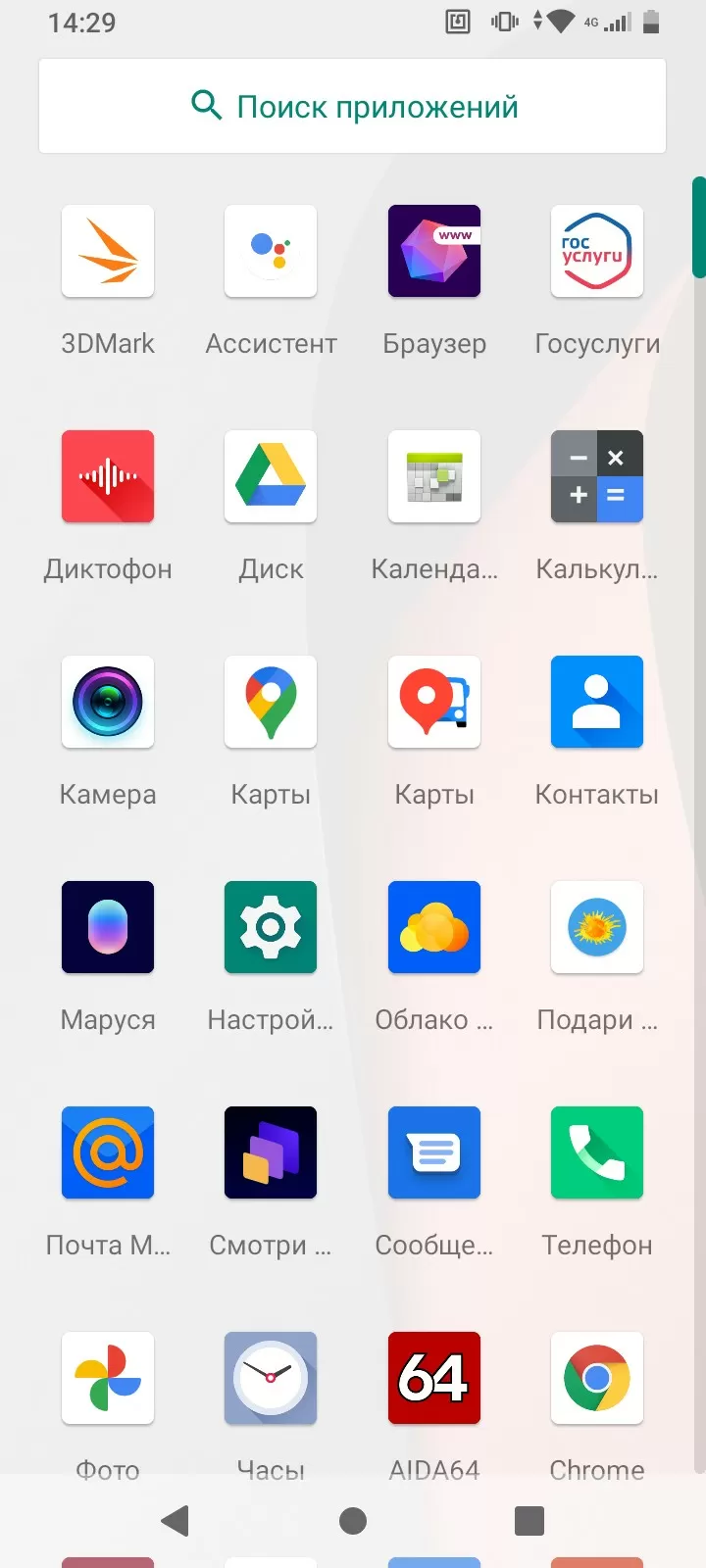Tap the system back button
This screenshot has height=1568, width=706.
tap(176, 1521)
